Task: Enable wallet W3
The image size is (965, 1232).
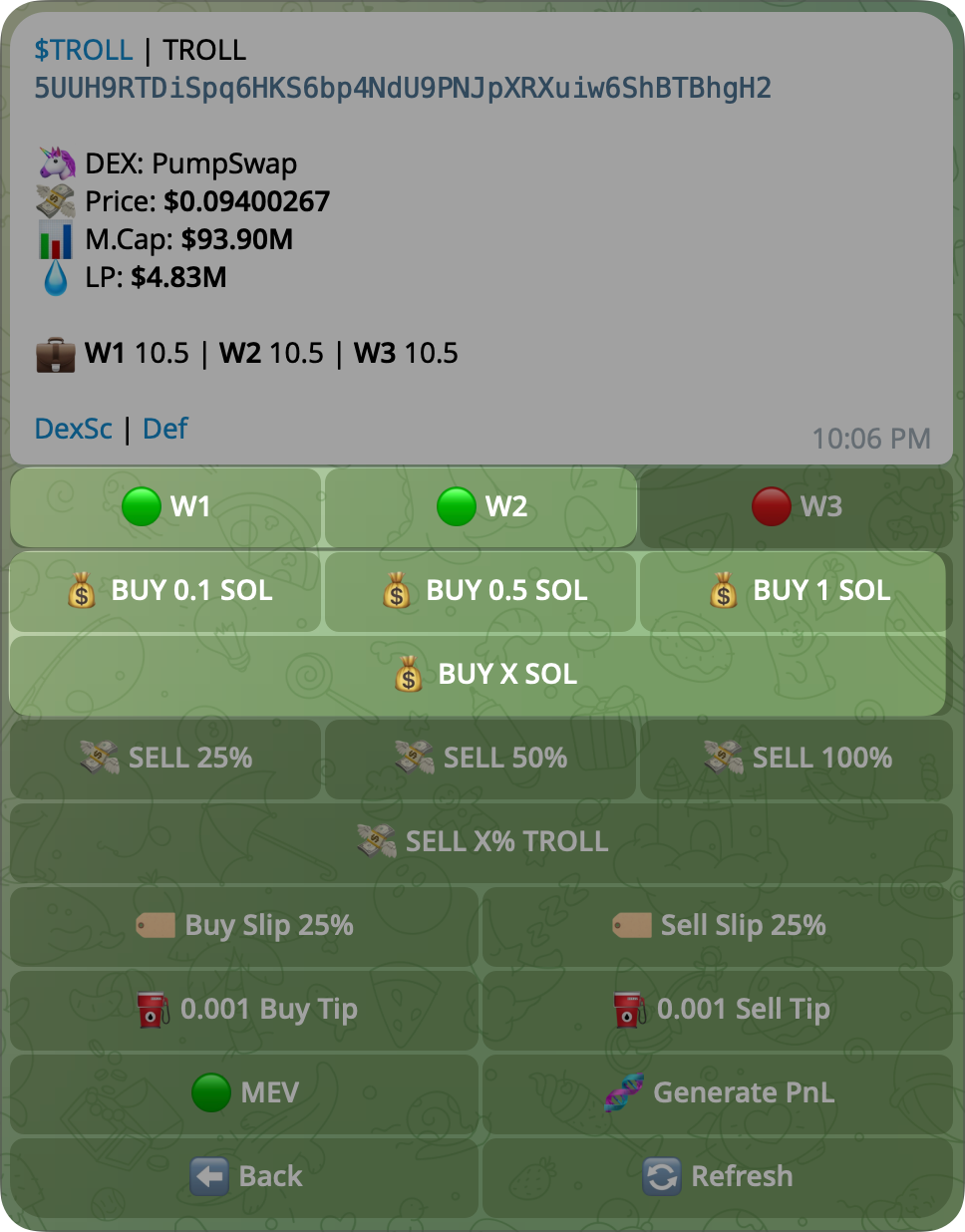Action: 796,507
